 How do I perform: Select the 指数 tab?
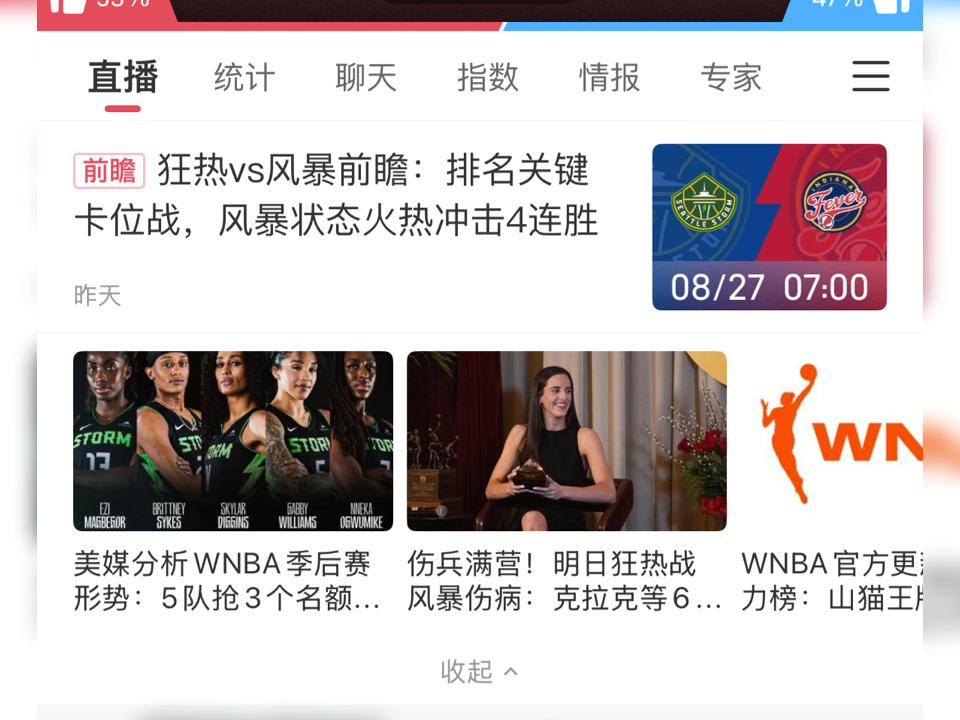(488, 77)
